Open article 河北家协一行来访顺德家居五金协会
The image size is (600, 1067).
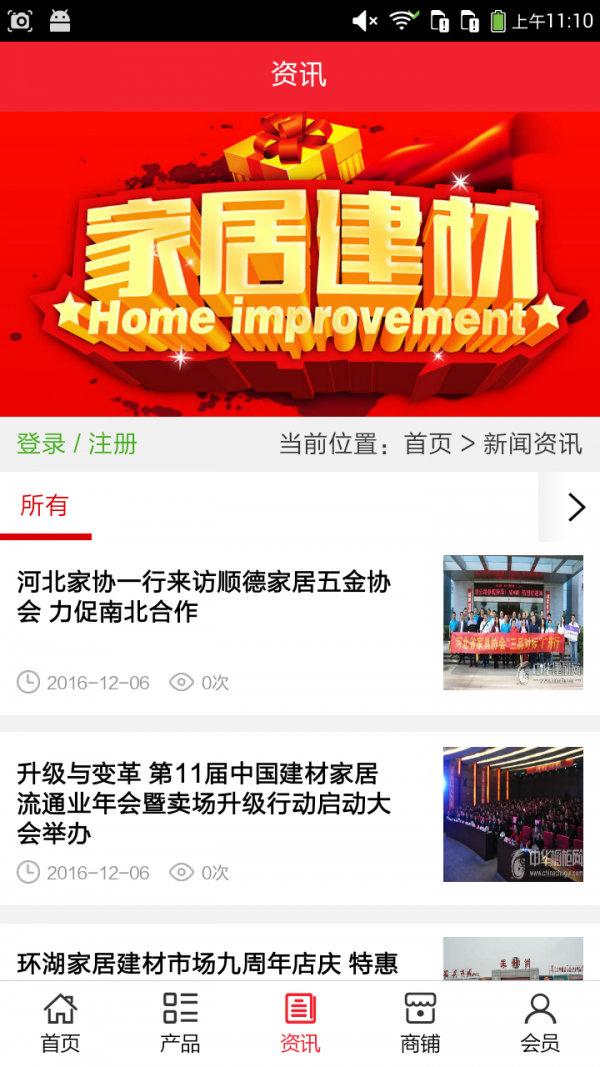click(204, 596)
